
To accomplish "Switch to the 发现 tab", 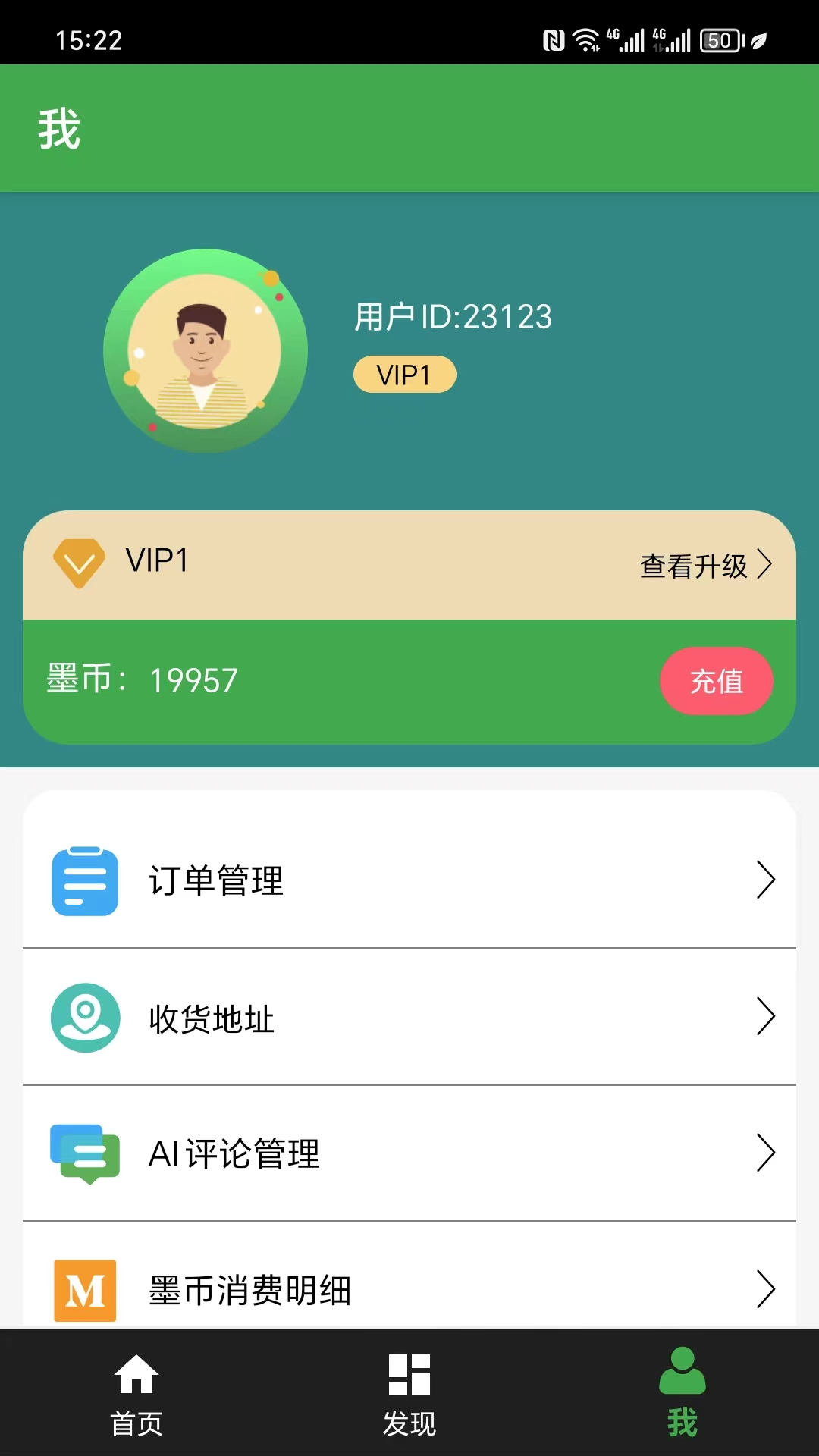I will pos(409,1395).
